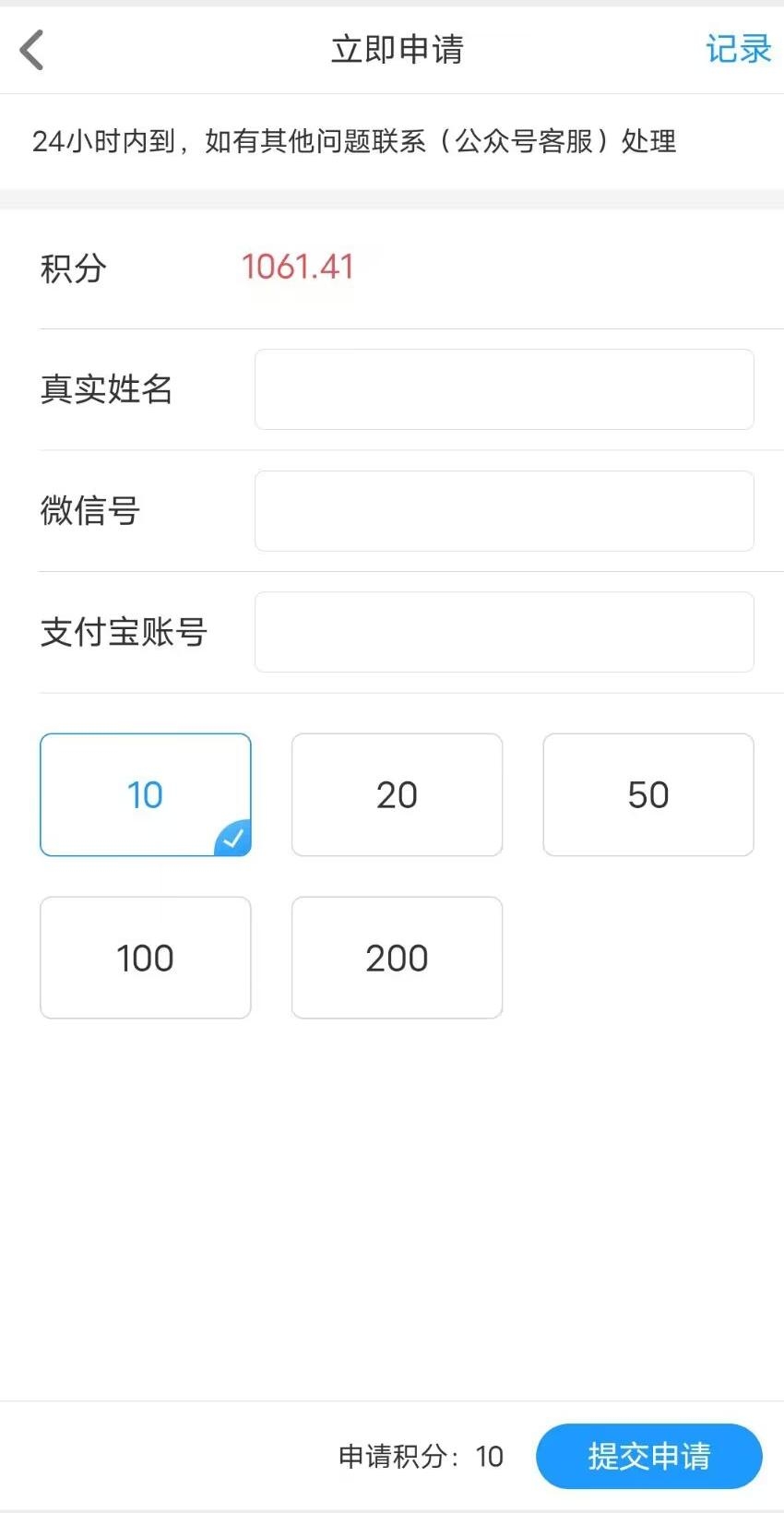784x1513 pixels.
Task: Choose the 200 points option
Action: [x=397, y=958]
